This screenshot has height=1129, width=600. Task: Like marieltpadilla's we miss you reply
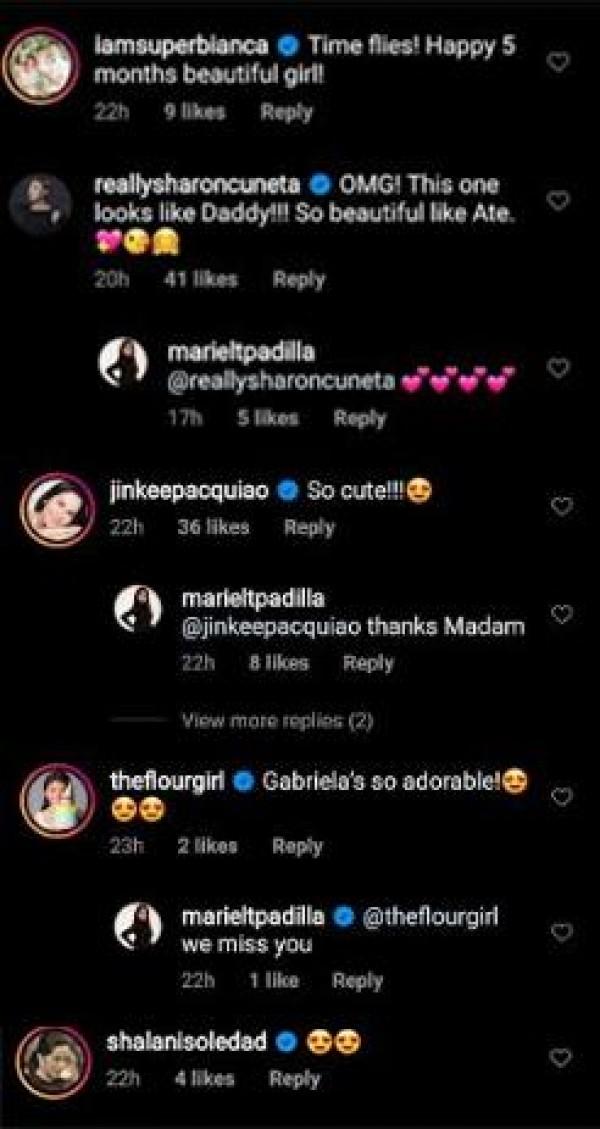pyautogui.click(x=562, y=932)
